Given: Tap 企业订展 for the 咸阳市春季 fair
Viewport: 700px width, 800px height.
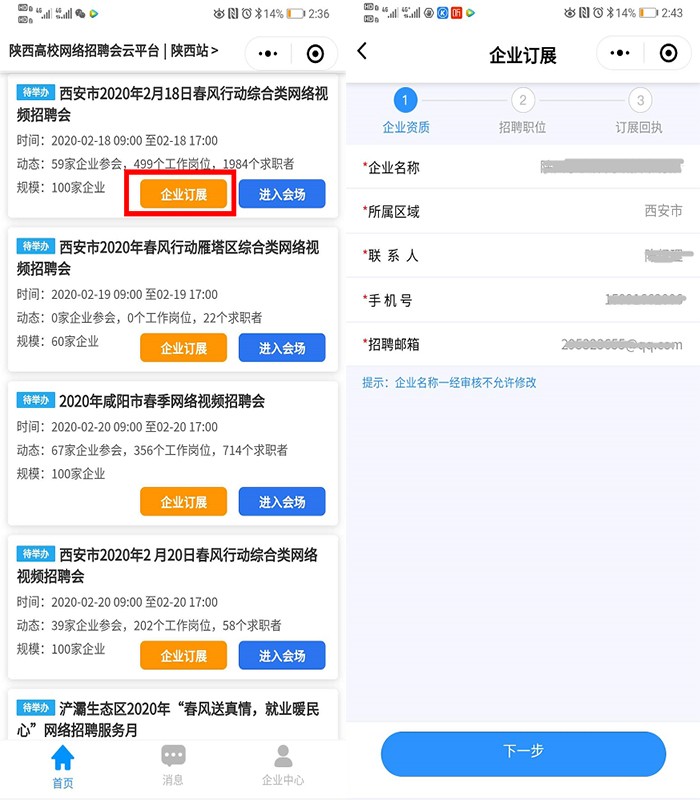Looking at the screenshot, I should [x=183, y=502].
